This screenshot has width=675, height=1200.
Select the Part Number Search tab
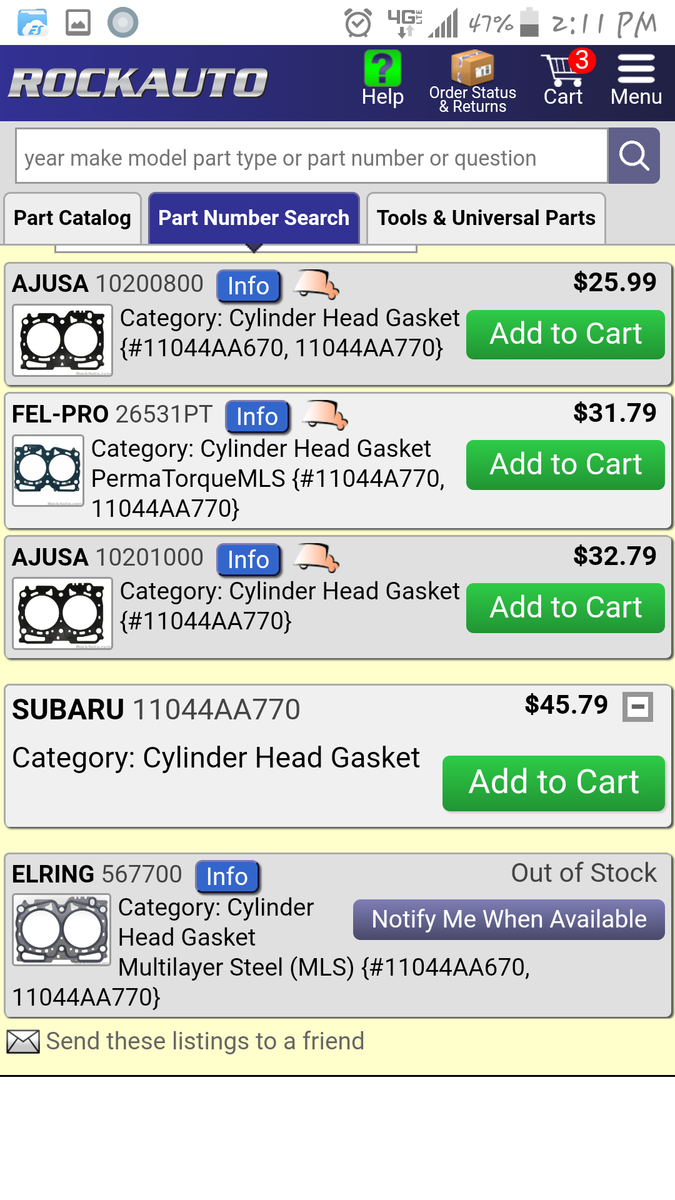click(254, 218)
